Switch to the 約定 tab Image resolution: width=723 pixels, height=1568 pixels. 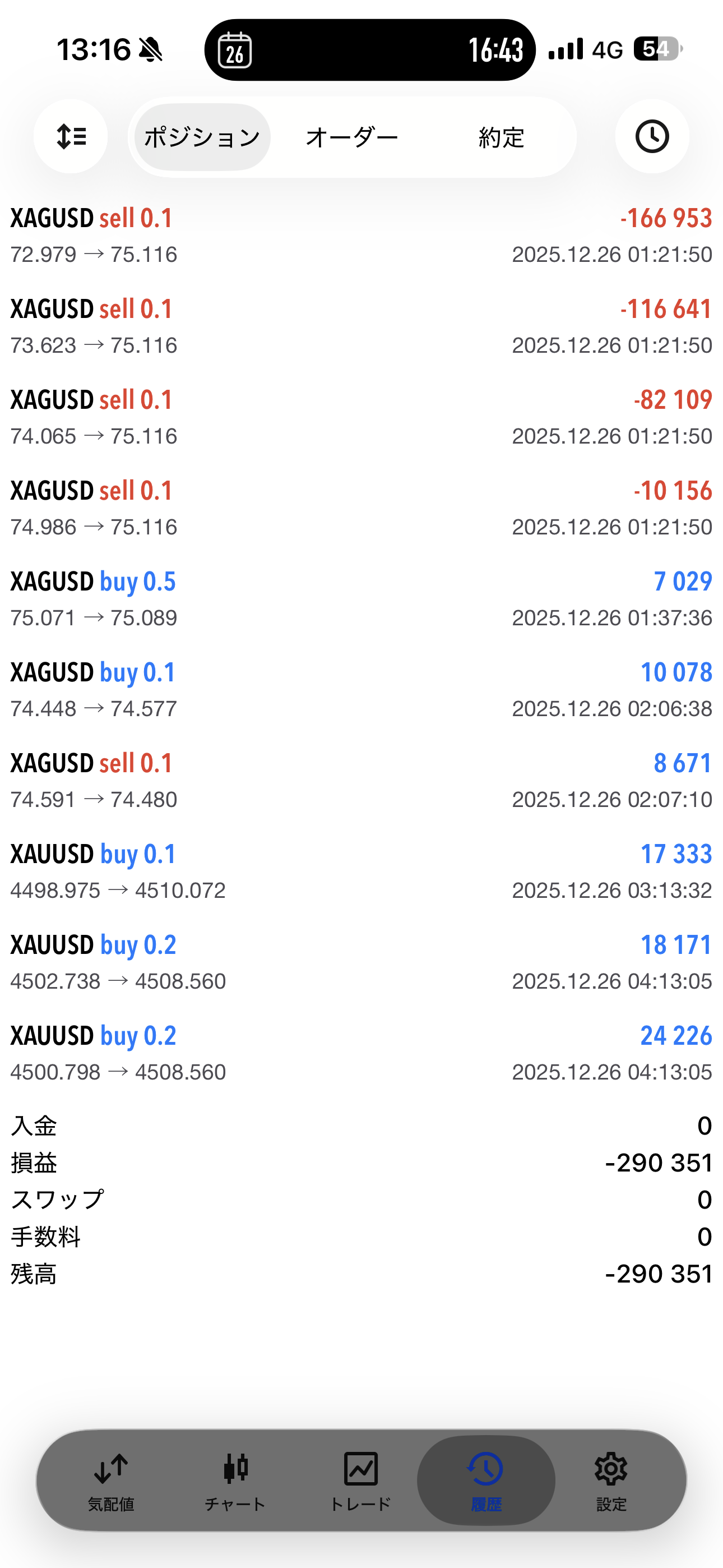pos(501,137)
